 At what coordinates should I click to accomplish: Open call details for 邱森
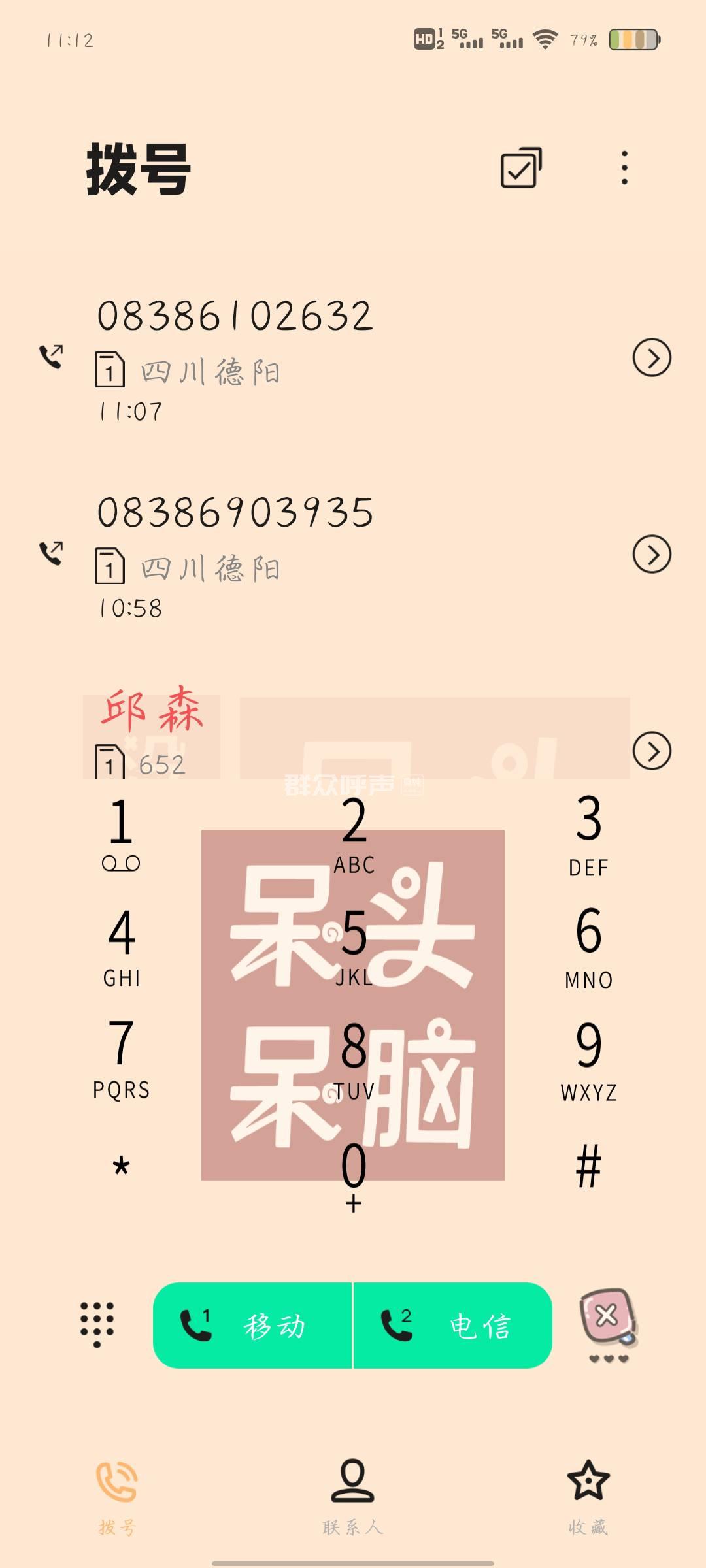click(x=652, y=751)
